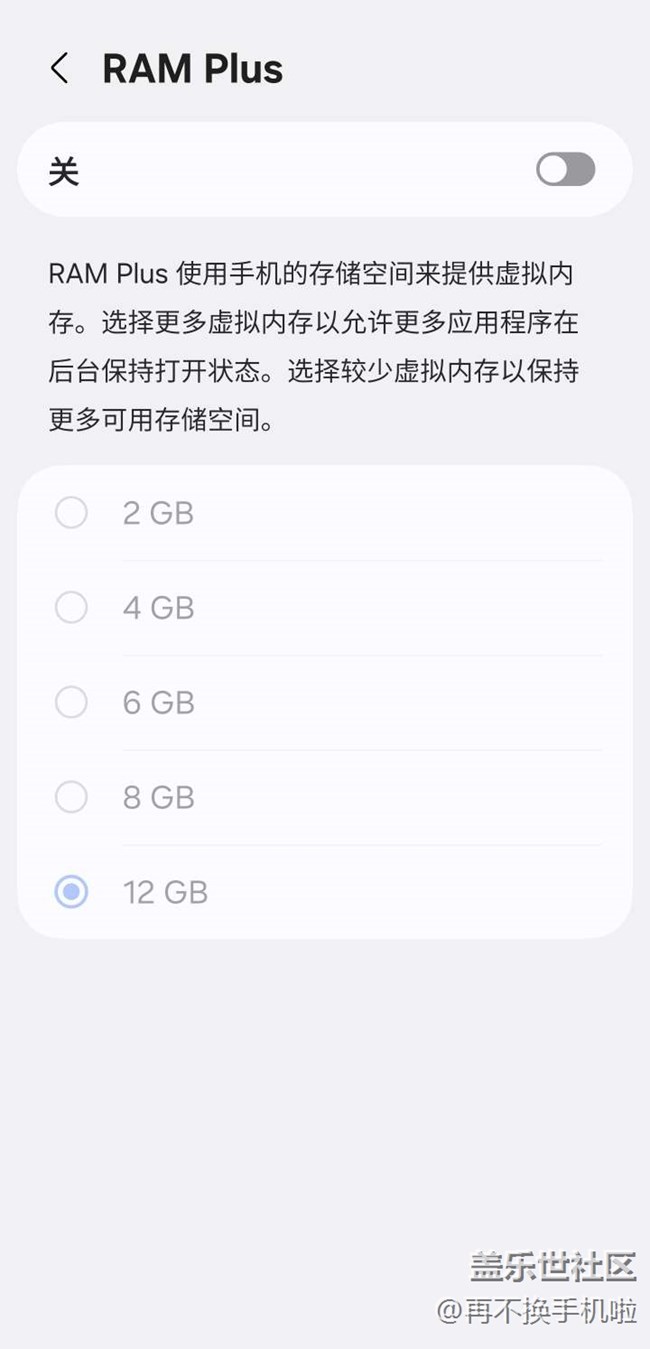Select the 2 GB option

point(71,513)
